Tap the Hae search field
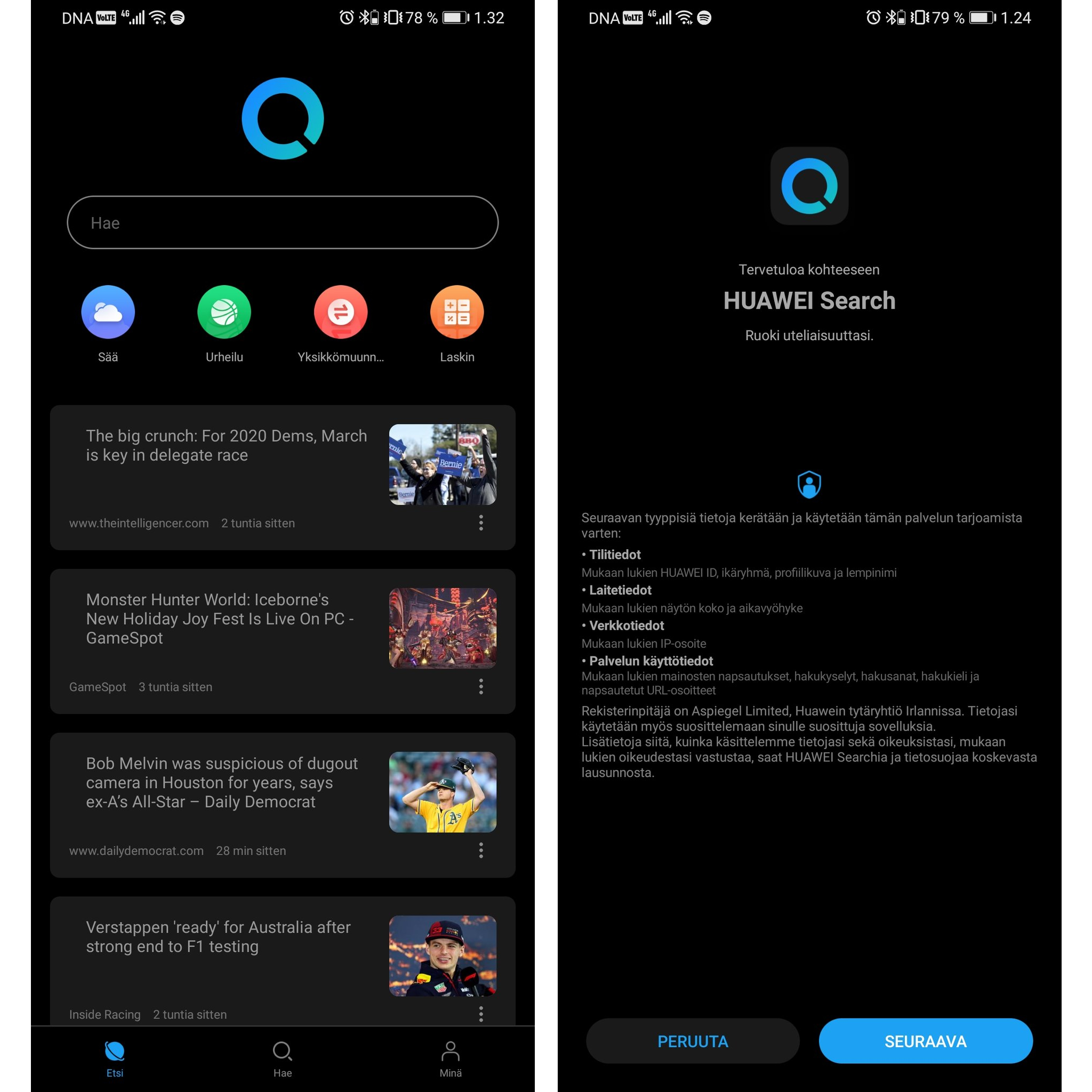This screenshot has height=1092, width=1092. point(283,223)
